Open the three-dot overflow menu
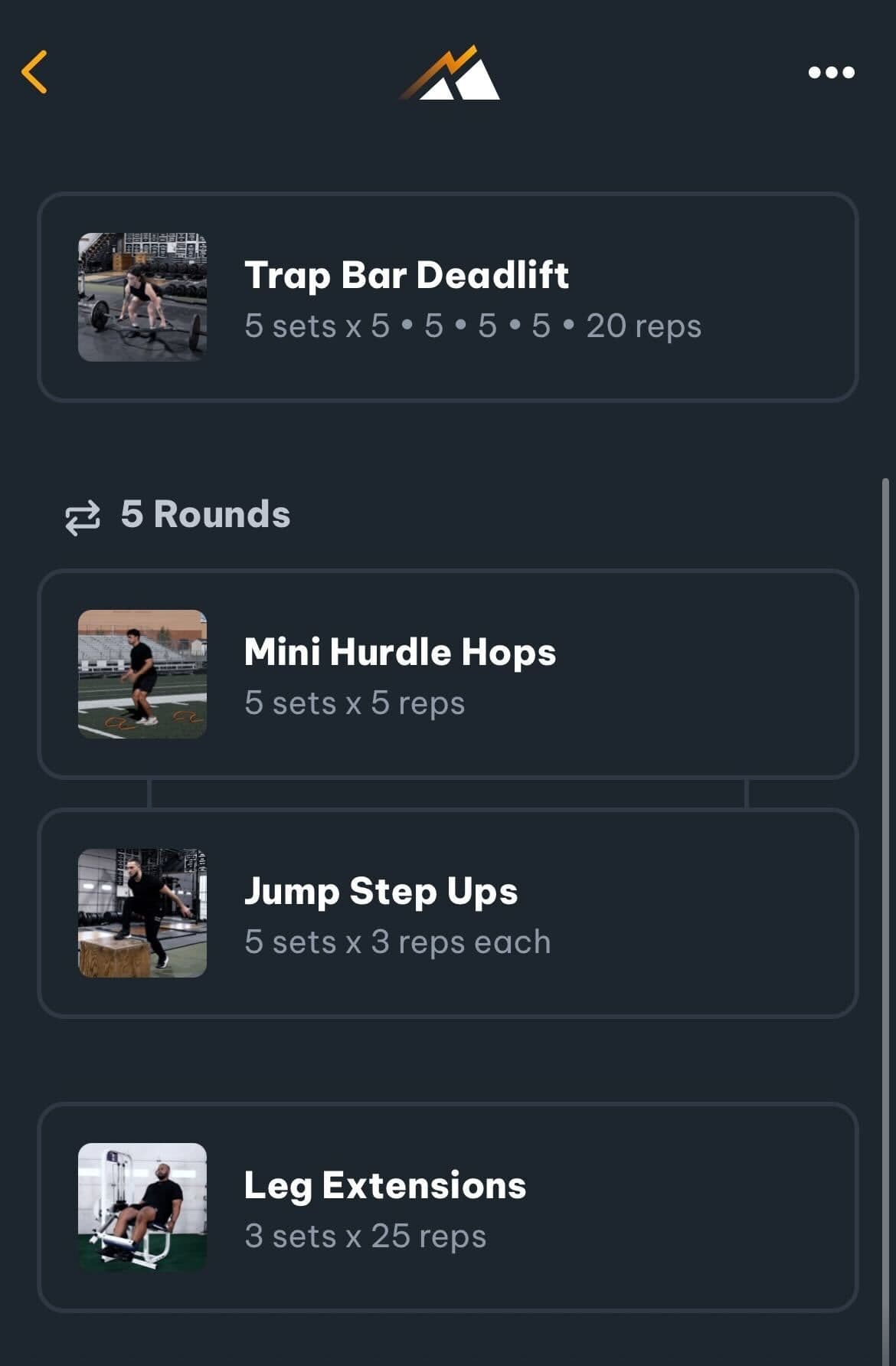 pyautogui.click(x=831, y=72)
